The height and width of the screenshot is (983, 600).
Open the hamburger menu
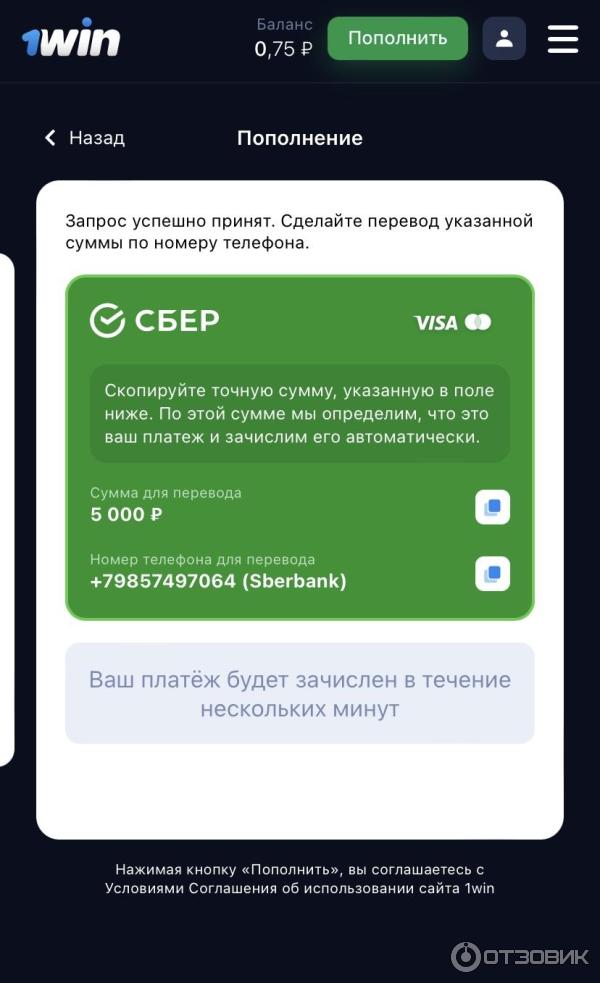[563, 39]
